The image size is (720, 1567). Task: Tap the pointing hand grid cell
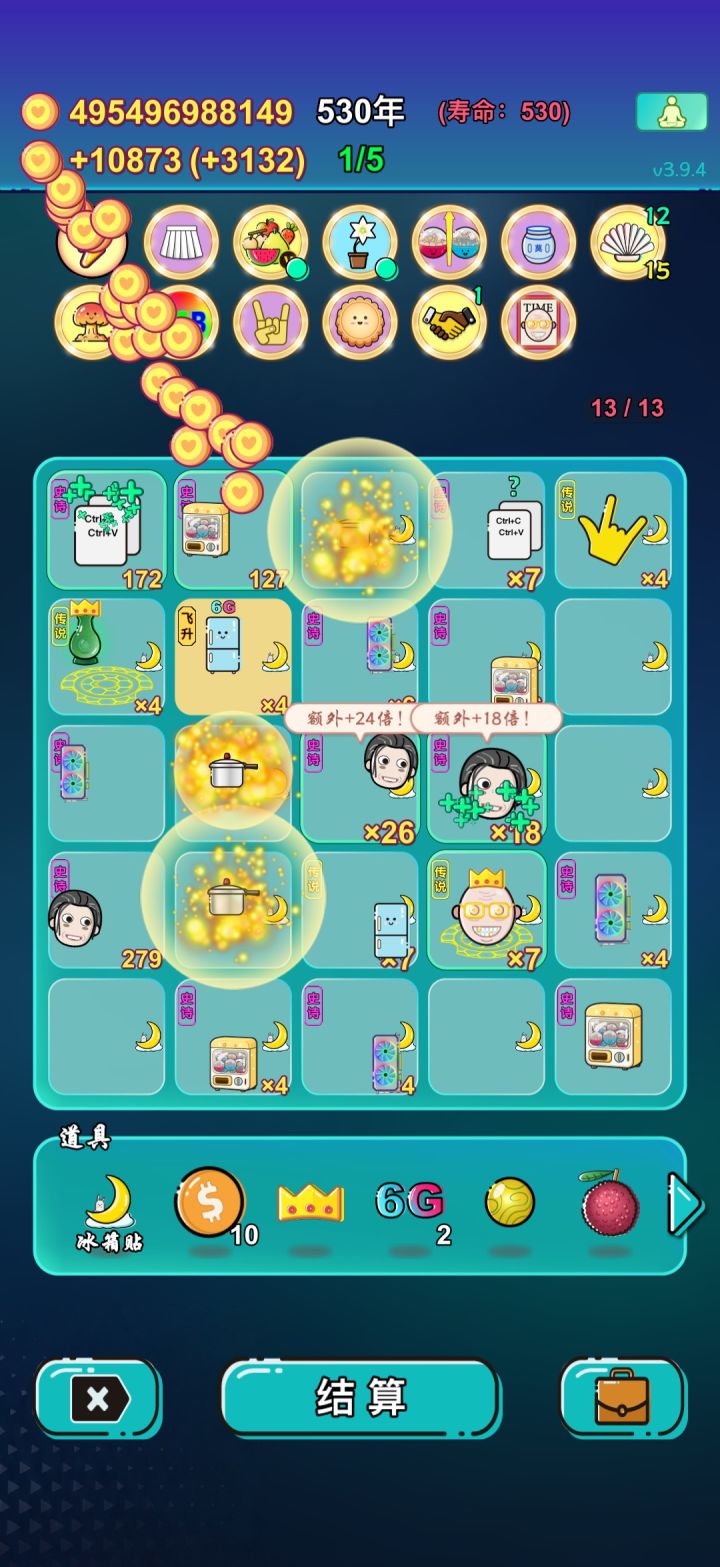click(x=613, y=530)
